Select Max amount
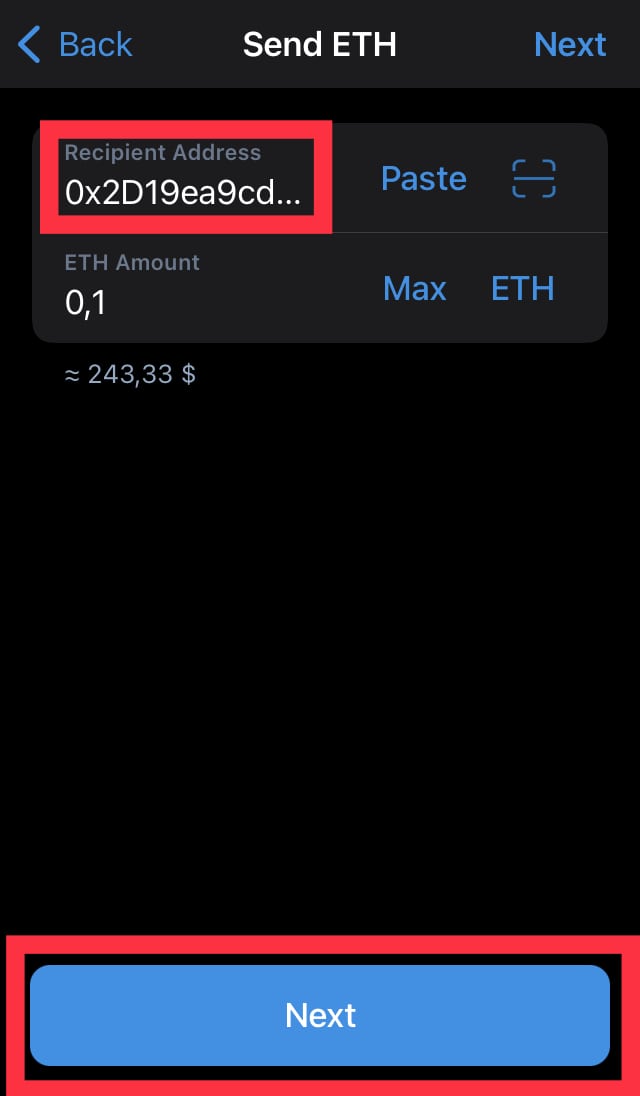Viewport: 640px width, 1096px height. pos(414,288)
